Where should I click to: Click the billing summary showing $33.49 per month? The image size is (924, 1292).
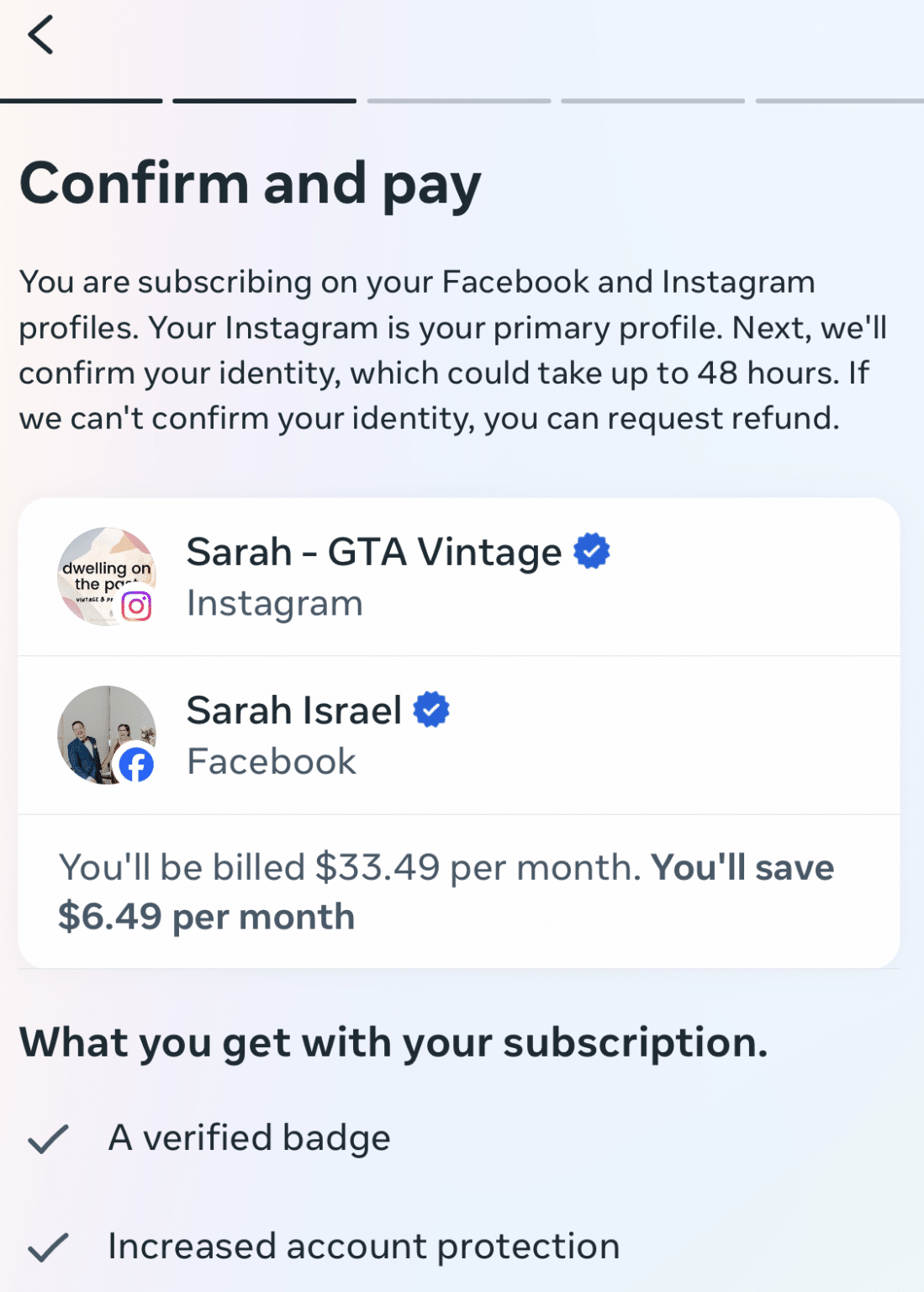click(x=446, y=890)
